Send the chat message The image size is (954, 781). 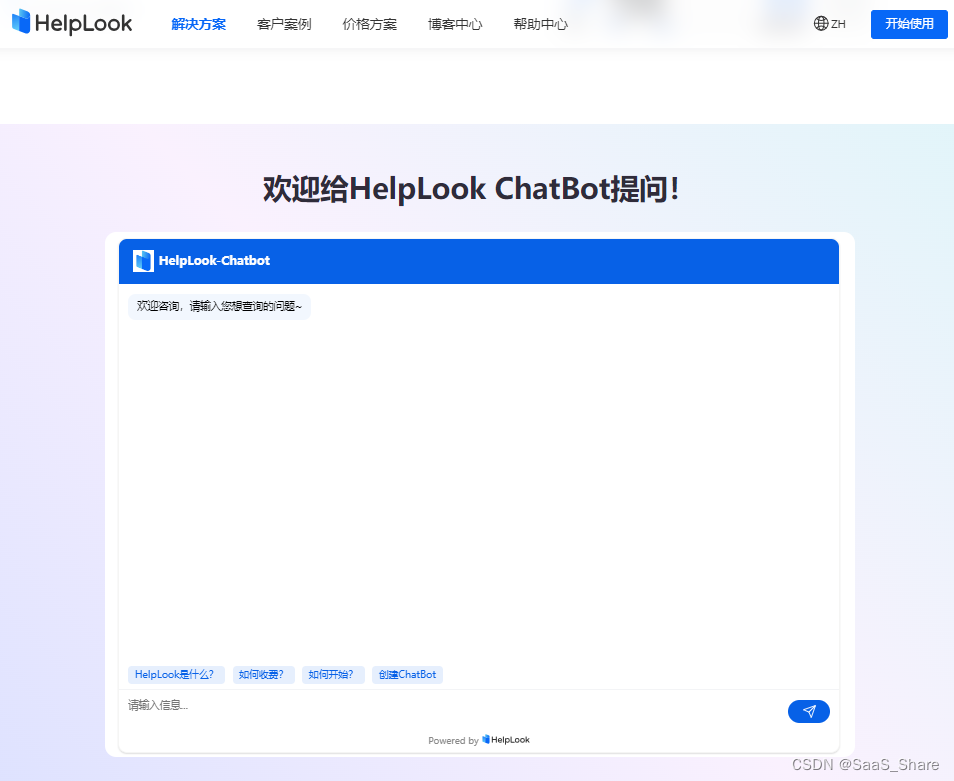(808, 711)
